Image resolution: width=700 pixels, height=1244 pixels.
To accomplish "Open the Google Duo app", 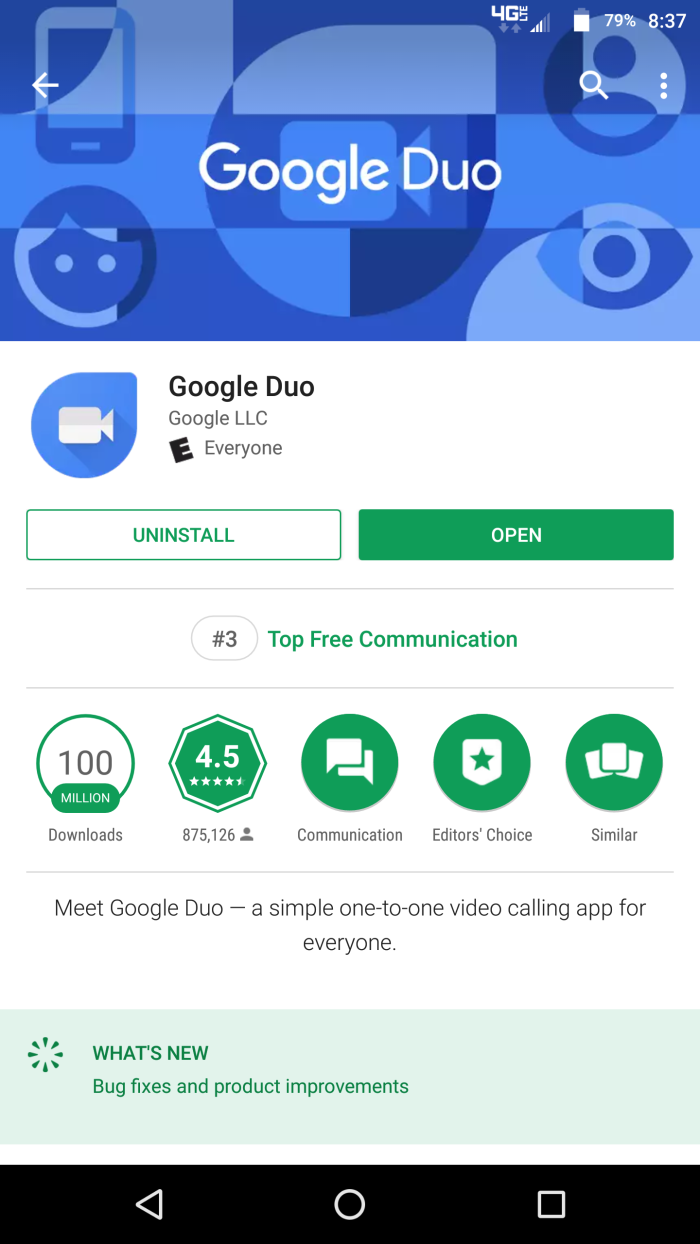I will tap(516, 535).
